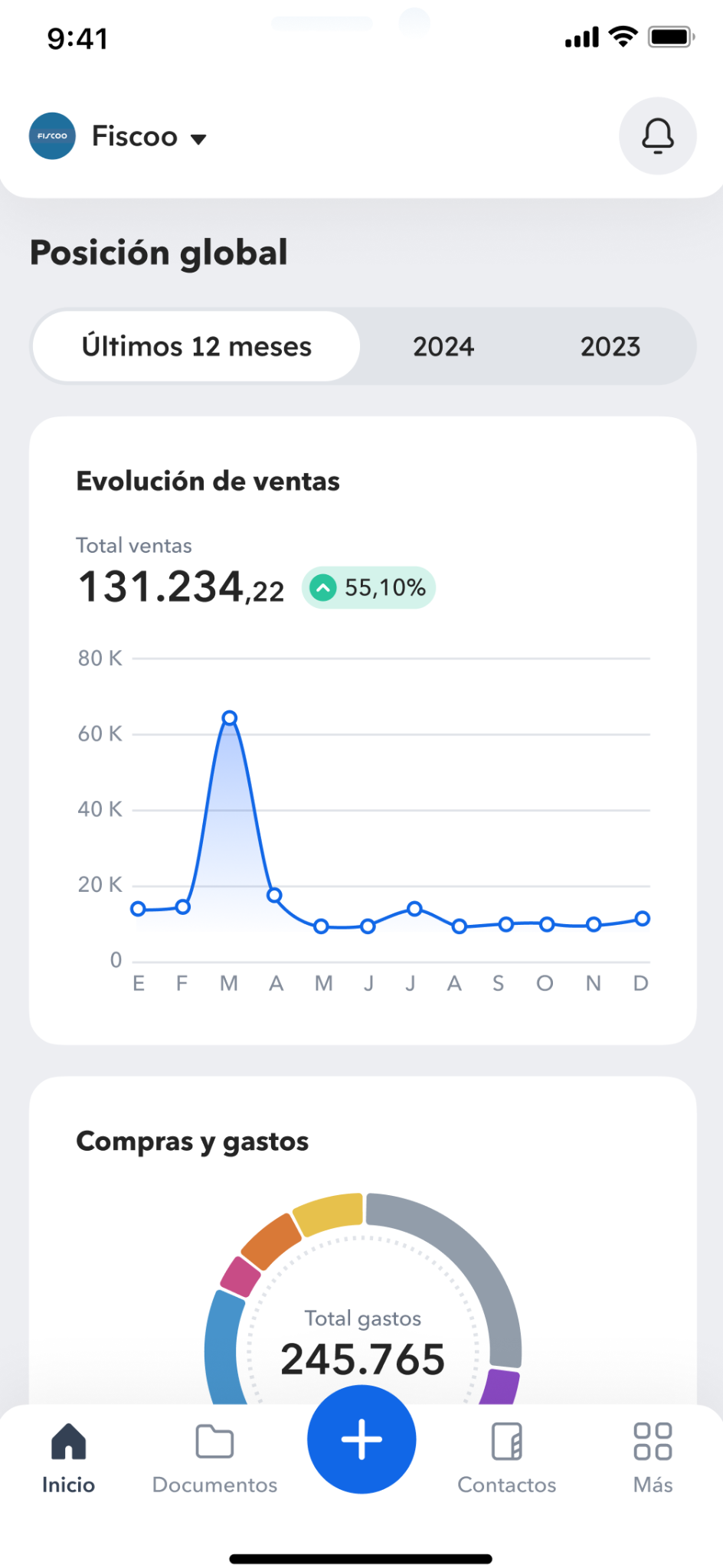Go to the Inicio tab
Image resolution: width=723 pixels, height=1568 pixels.
(68, 1459)
